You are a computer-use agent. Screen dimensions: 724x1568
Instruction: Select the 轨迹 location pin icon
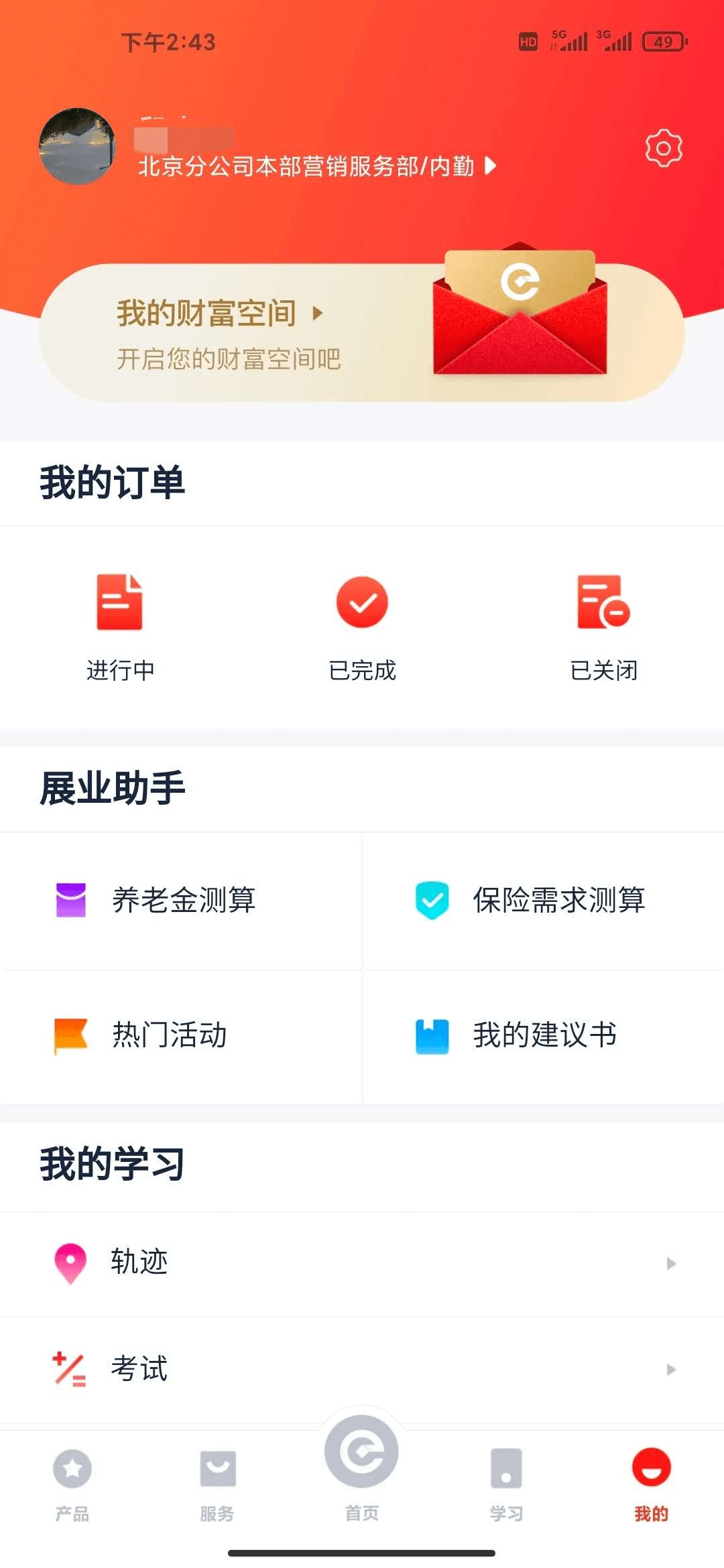(x=70, y=1262)
